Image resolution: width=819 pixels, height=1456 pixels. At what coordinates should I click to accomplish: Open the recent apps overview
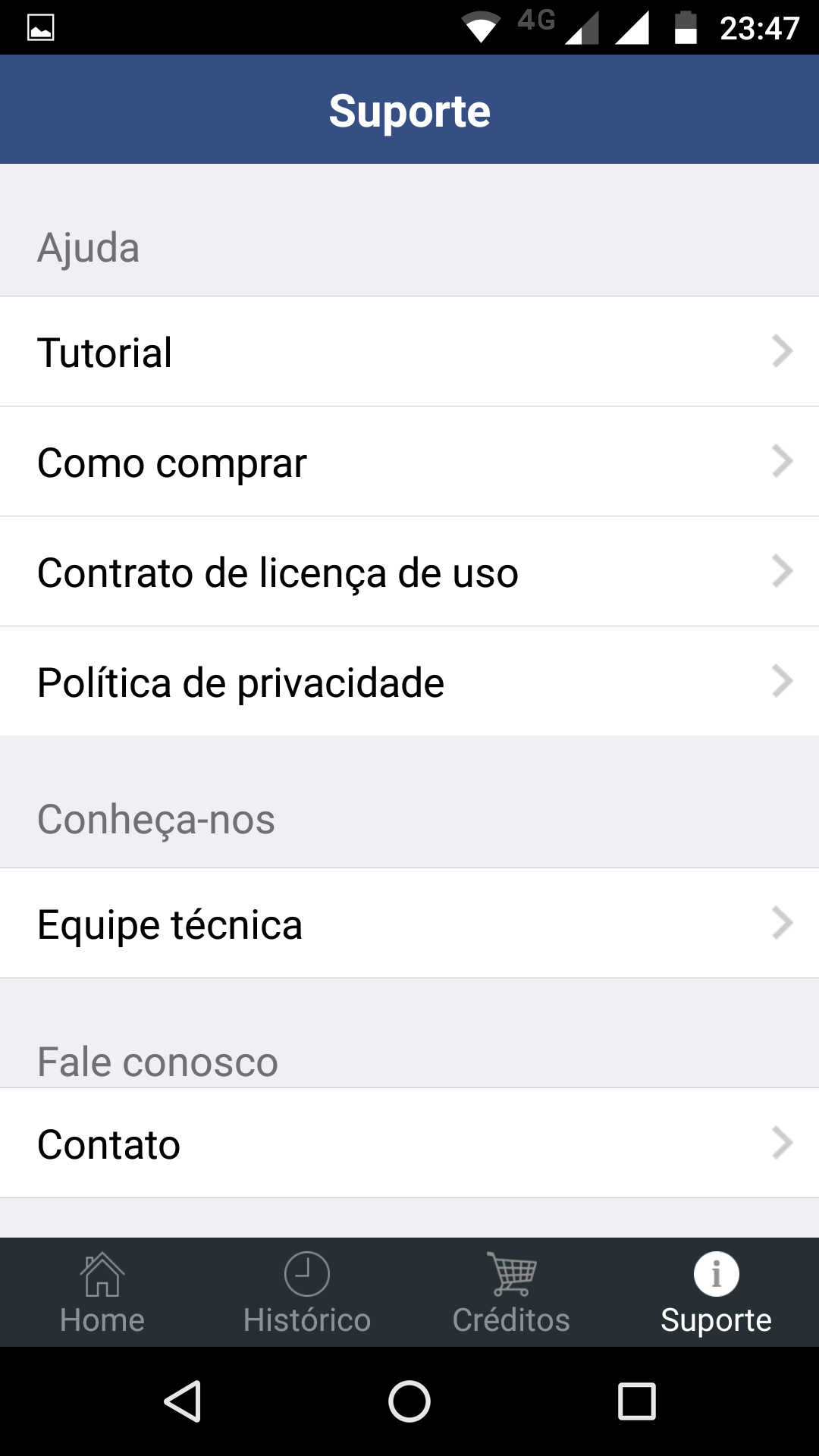[636, 1401]
